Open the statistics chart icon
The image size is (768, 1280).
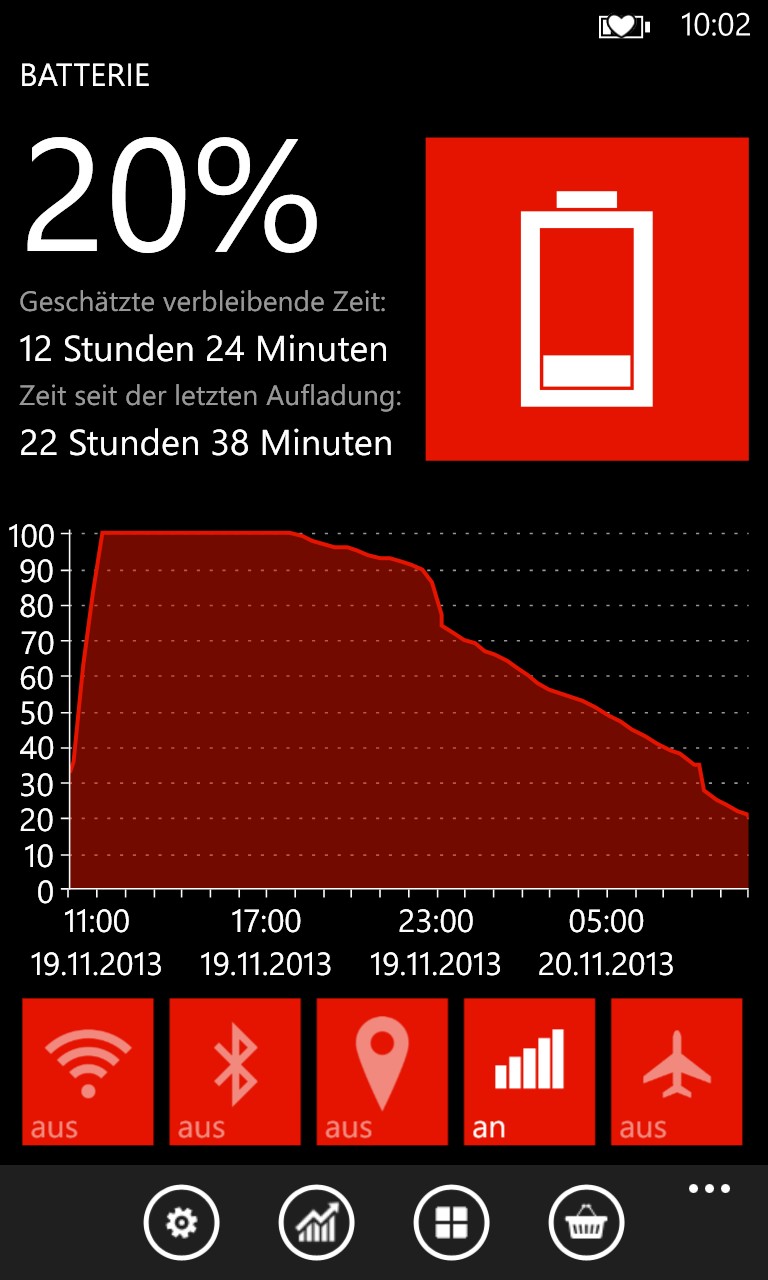tap(316, 1222)
